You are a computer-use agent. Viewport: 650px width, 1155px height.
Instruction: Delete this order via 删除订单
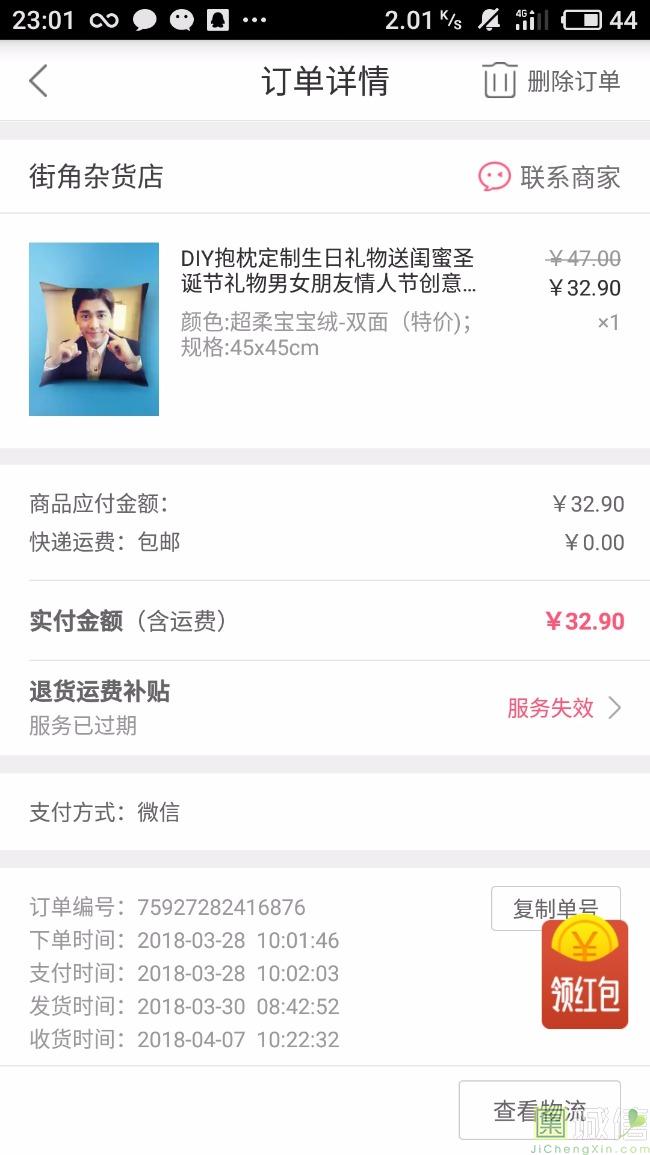pyautogui.click(x=552, y=81)
